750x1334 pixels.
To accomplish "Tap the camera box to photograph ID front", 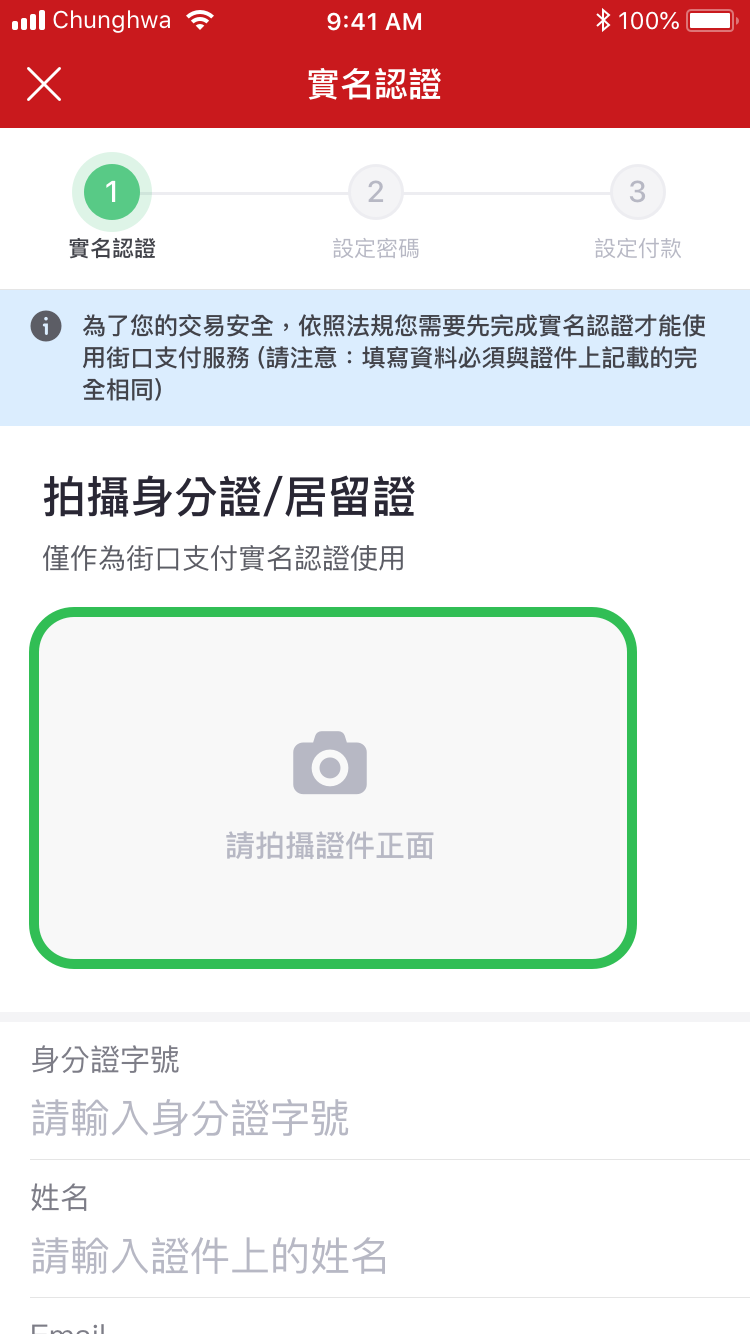I will click(332, 788).
